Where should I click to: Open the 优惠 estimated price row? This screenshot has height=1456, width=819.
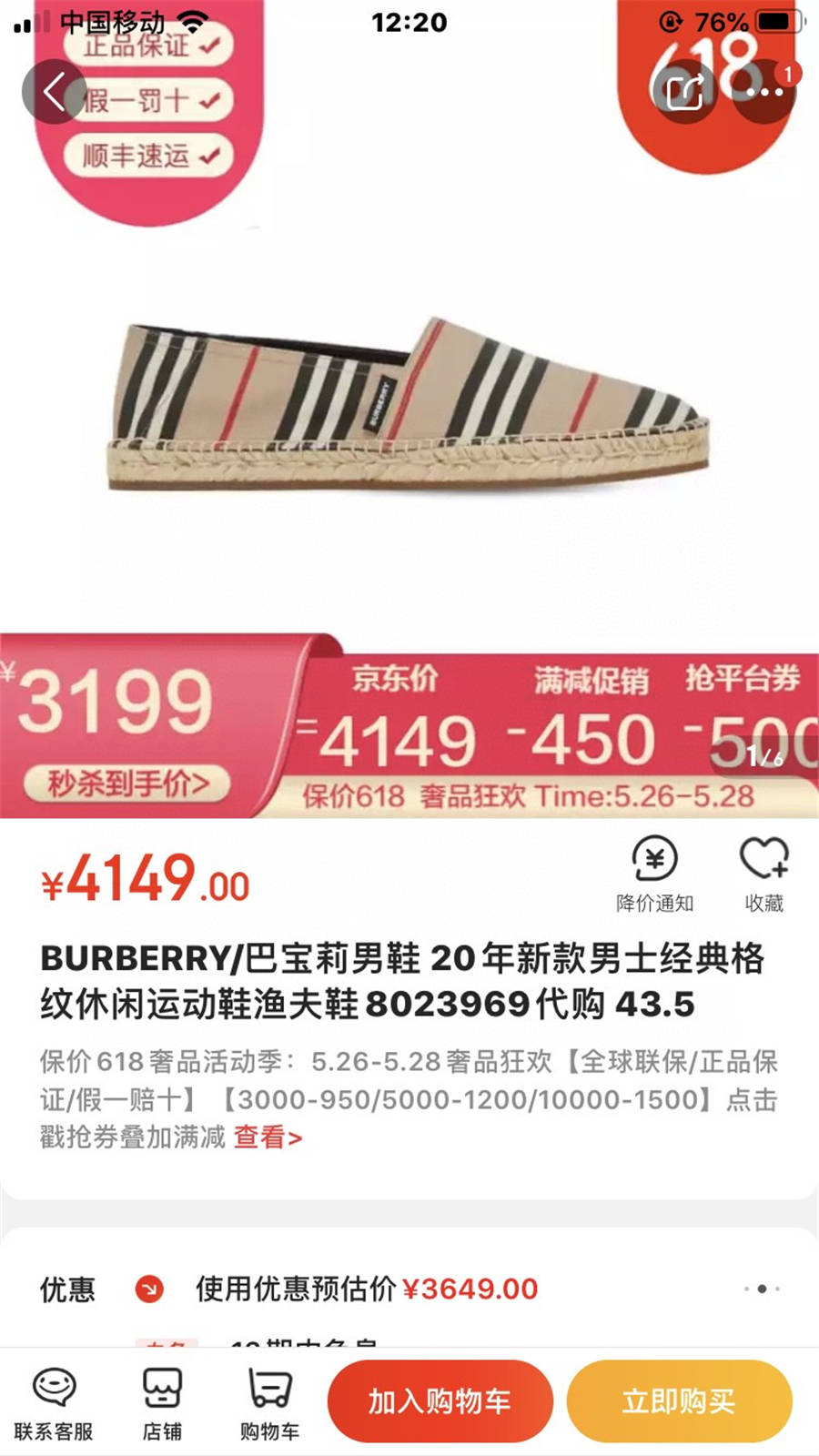pos(409,1289)
